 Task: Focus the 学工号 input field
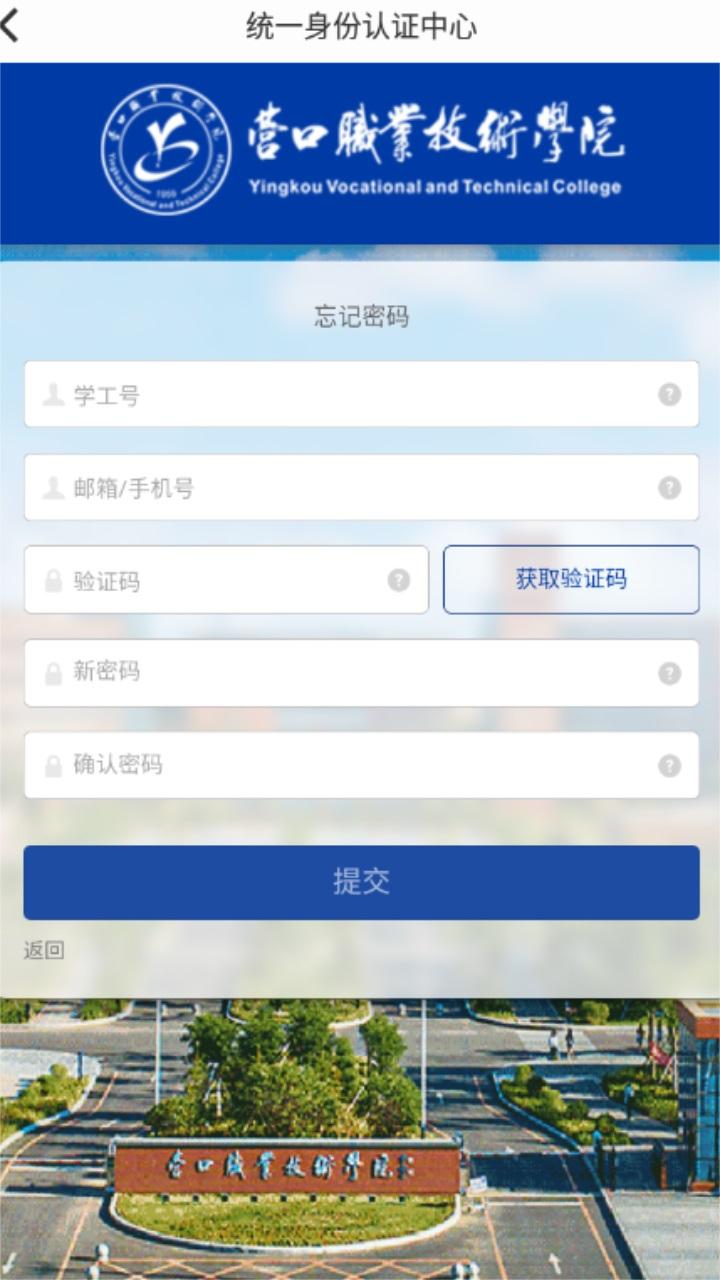click(350, 395)
